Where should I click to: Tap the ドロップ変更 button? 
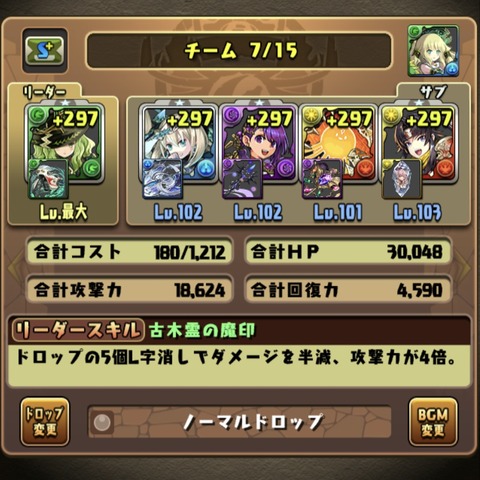tap(45, 422)
